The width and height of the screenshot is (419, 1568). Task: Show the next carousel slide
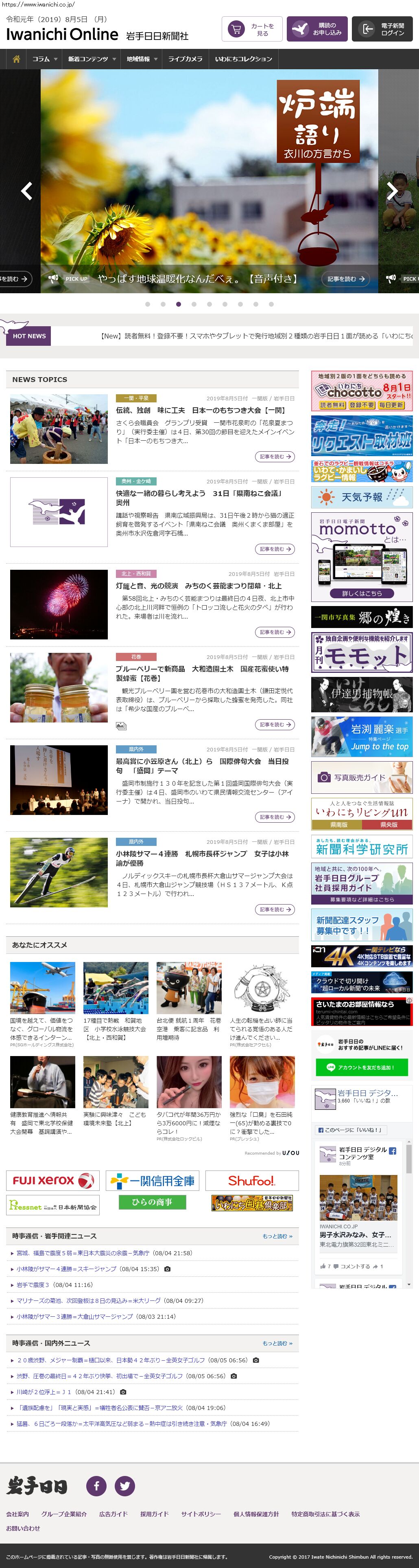pos(392,191)
